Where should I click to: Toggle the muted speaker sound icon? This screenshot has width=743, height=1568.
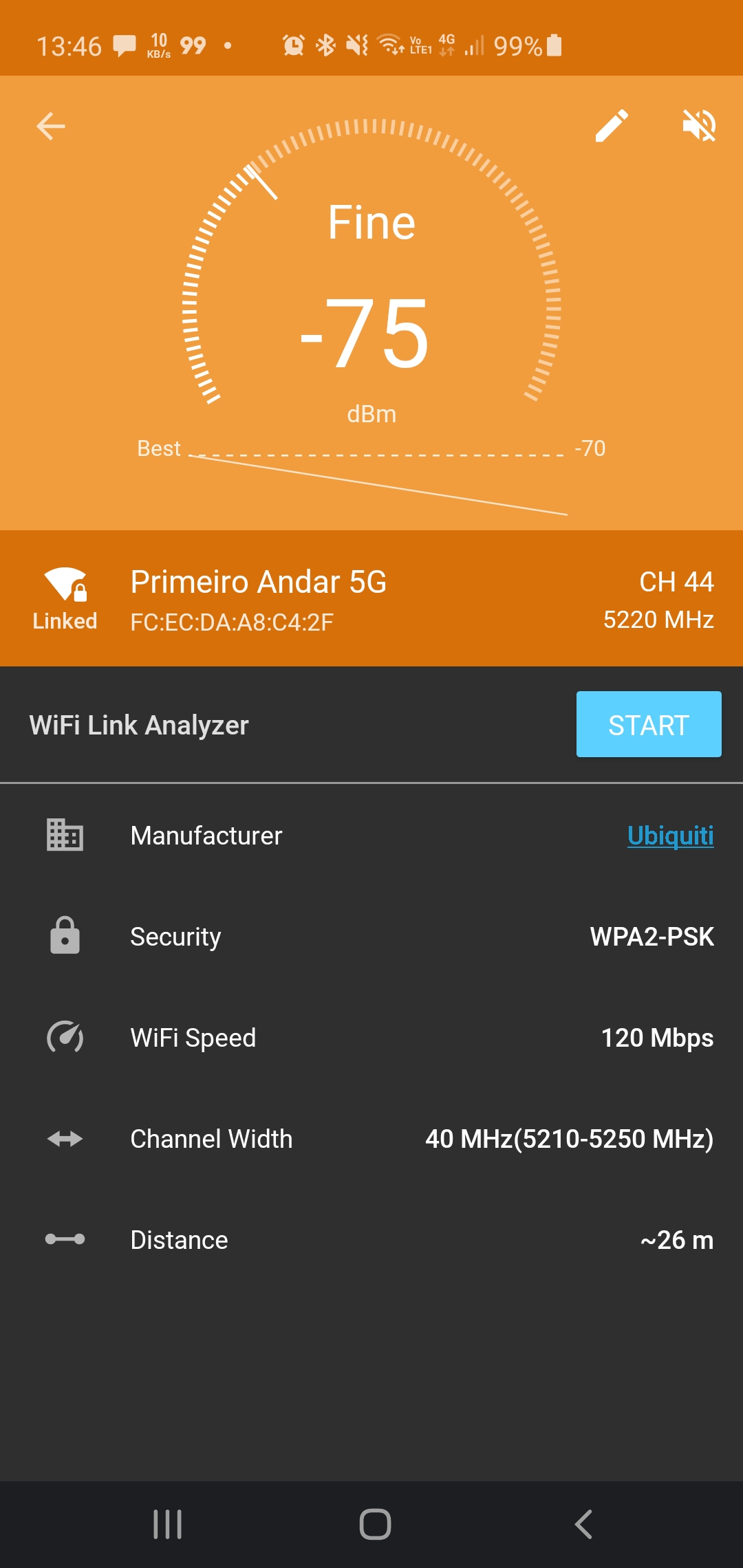click(699, 126)
